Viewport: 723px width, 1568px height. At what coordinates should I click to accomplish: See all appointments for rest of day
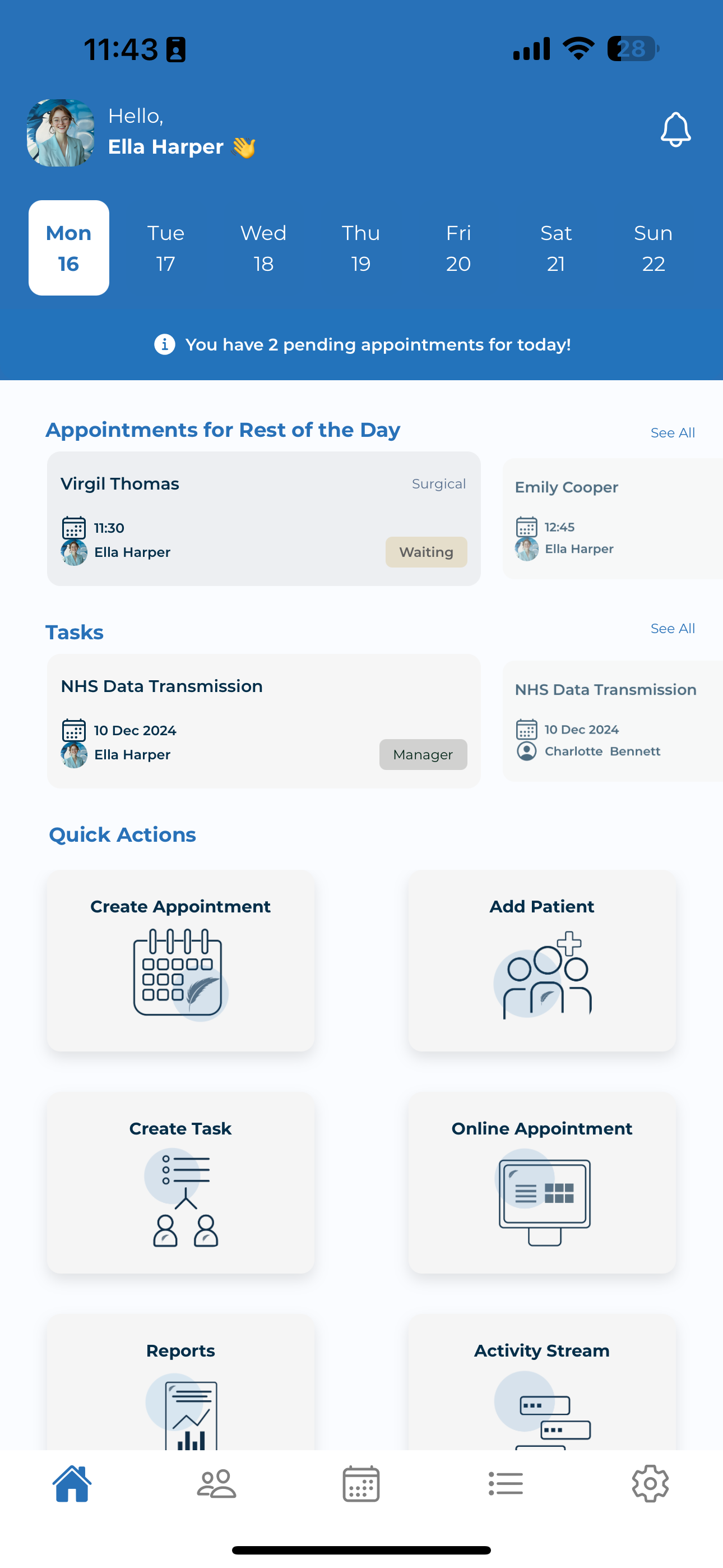pos(672,433)
